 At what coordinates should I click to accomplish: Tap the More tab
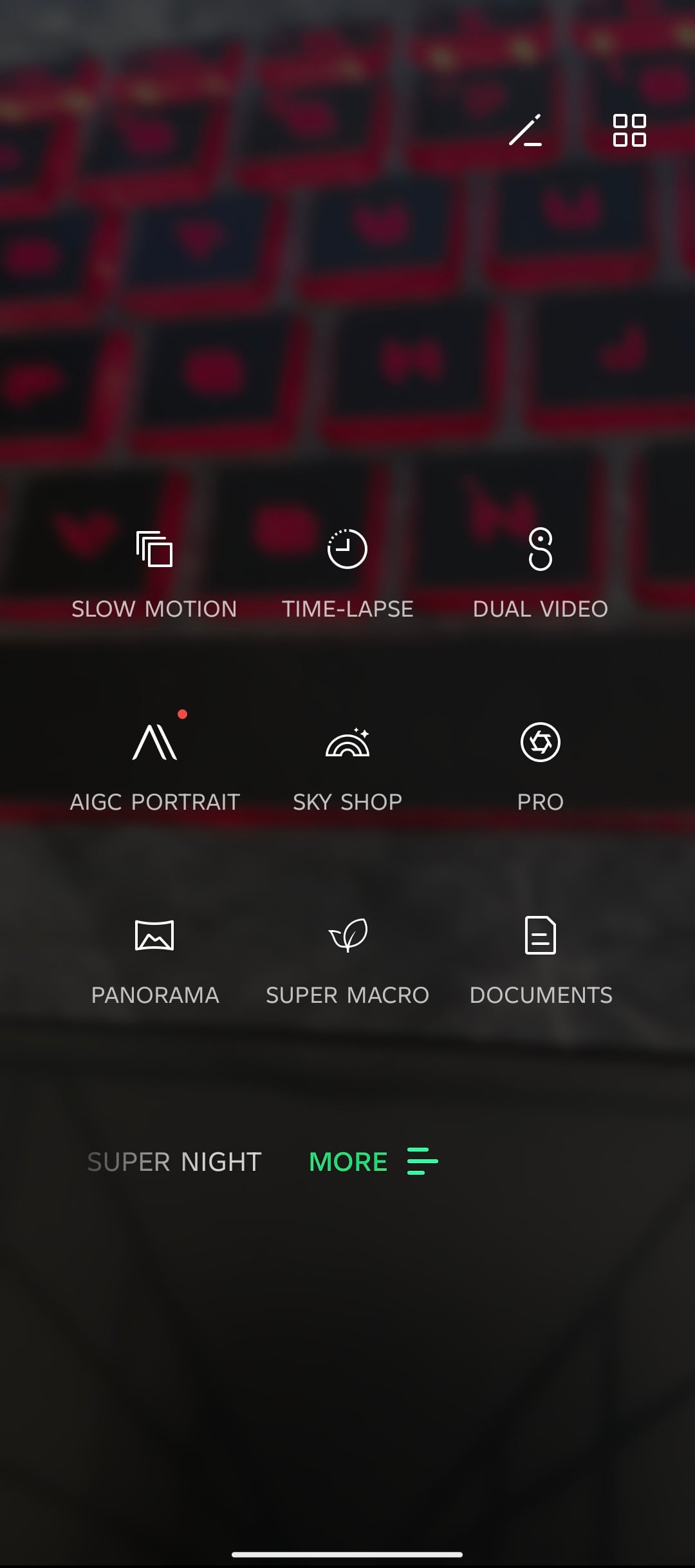372,1162
